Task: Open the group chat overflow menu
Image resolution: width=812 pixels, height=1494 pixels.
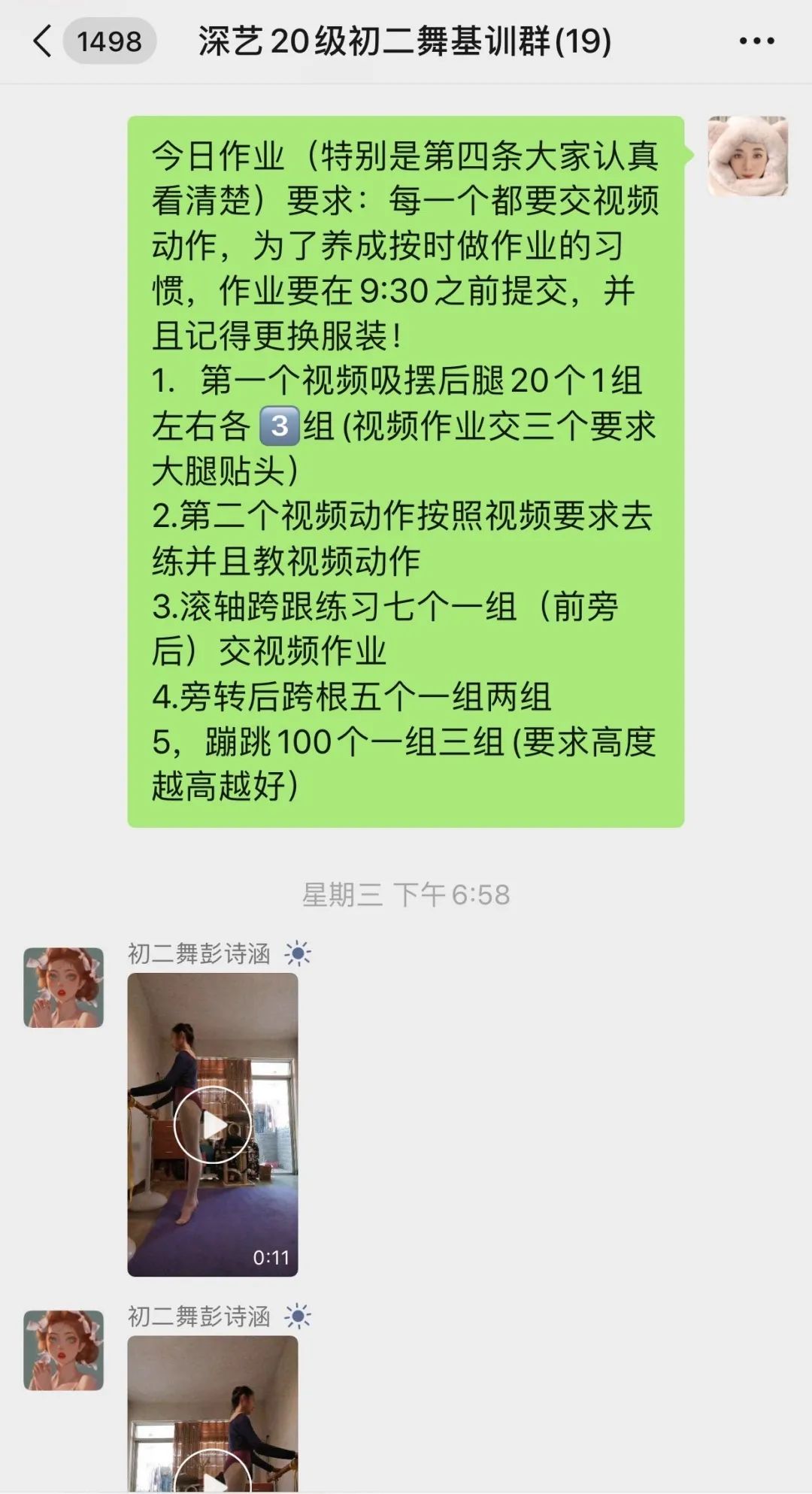Action: (756, 41)
